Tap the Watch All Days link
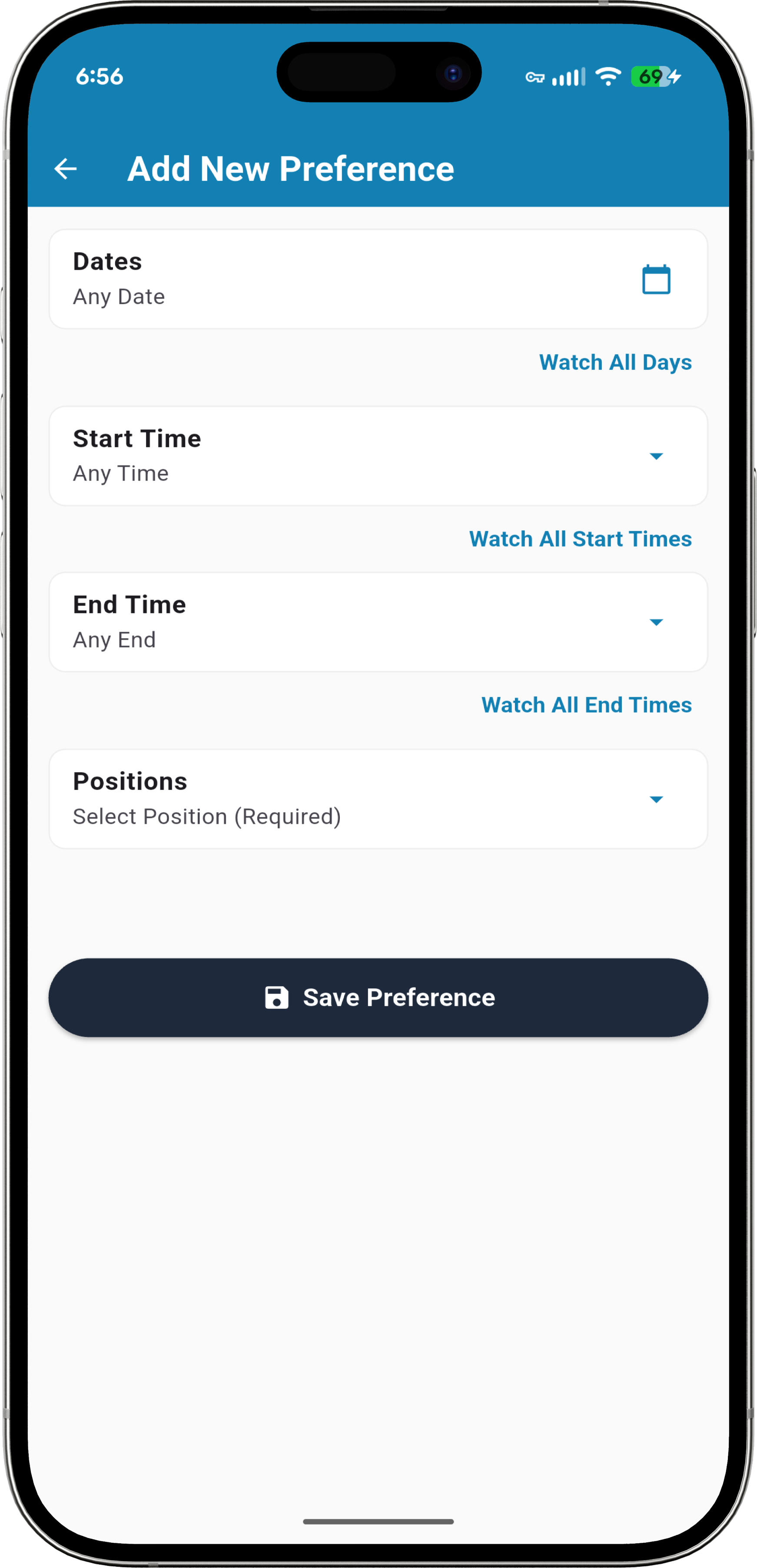The height and width of the screenshot is (1568, 757). point(615,362)
